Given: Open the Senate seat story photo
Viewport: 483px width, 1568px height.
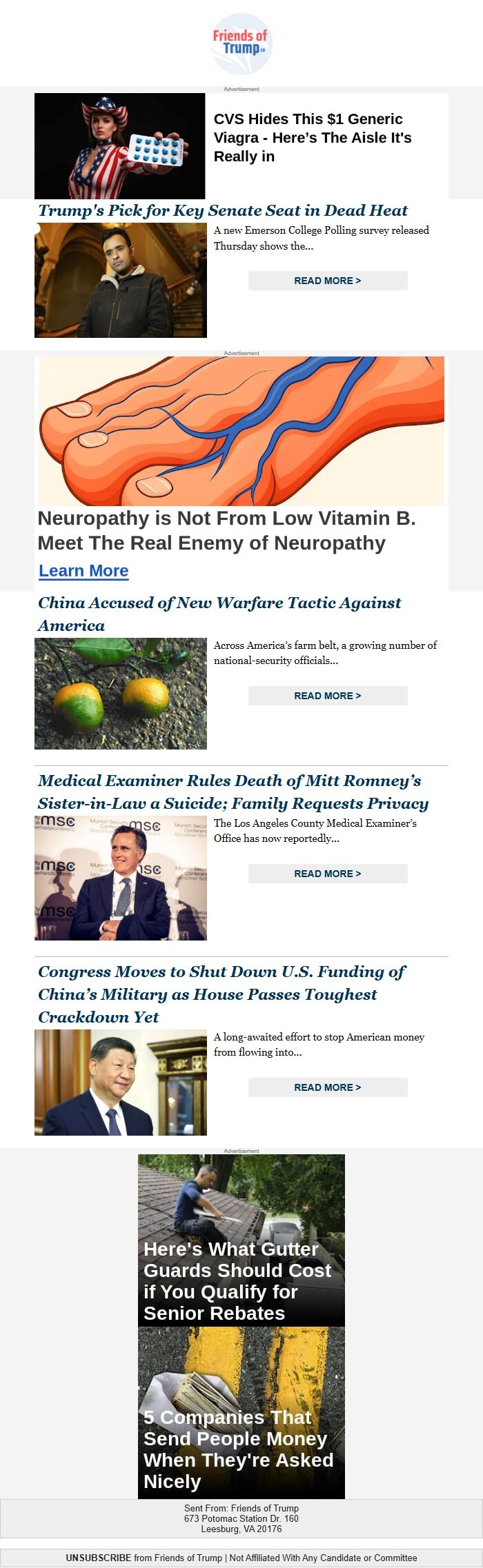Looking at the screenshot, I should 121,280.
